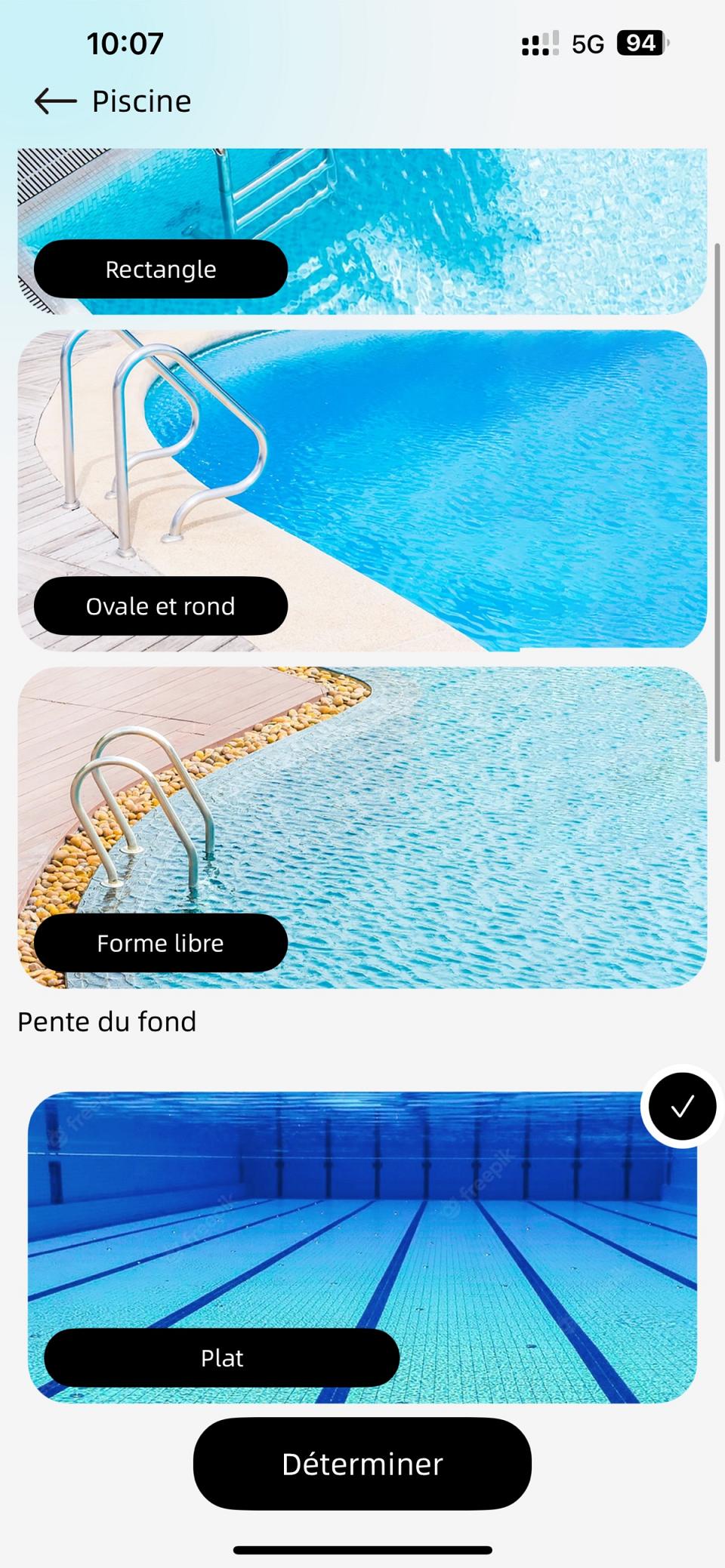Tap the Forme libre label pill
The width and height of the screenshot is (725, 1568).
(x=159, y=942)
